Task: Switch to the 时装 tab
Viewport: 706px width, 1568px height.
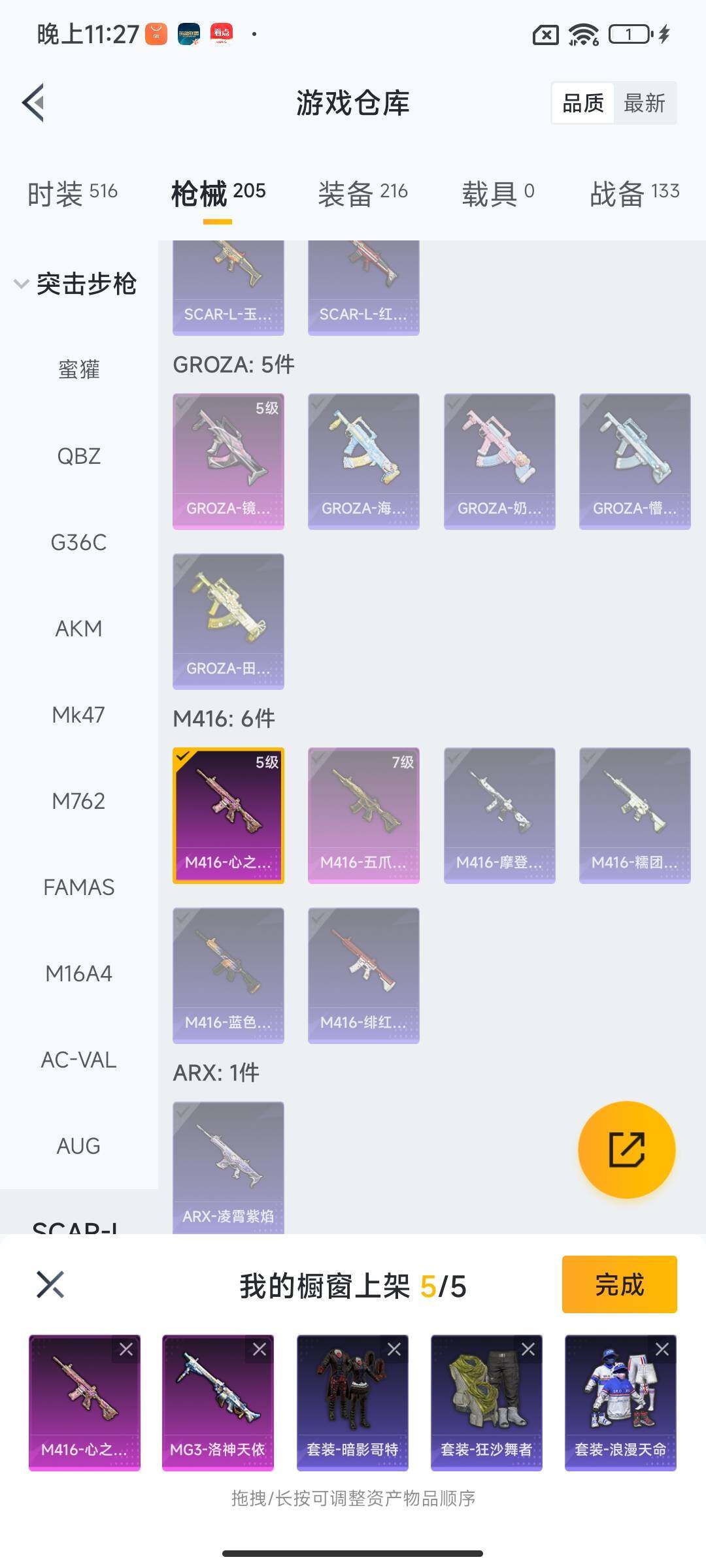Action: point(72,193)
